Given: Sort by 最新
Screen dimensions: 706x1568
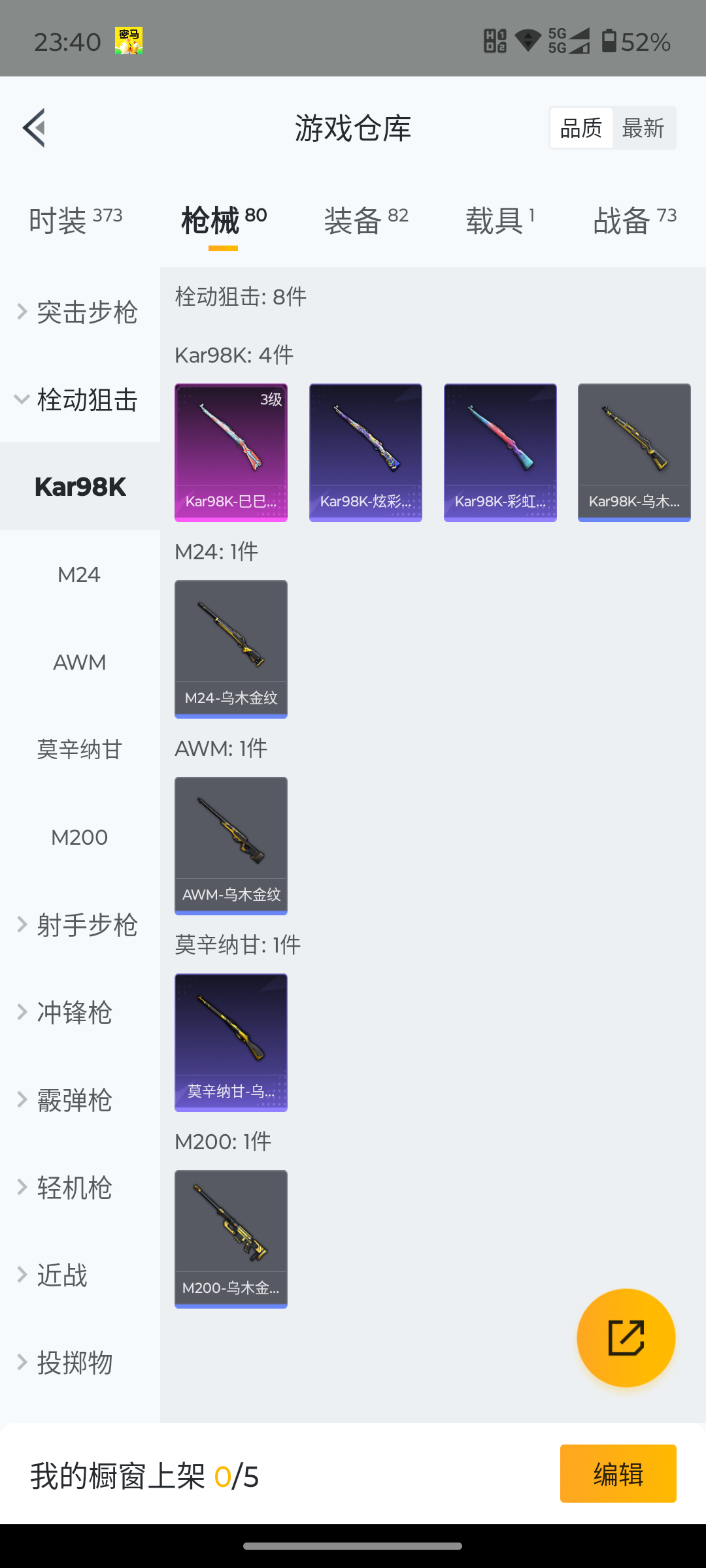Looking at the screenshot, I should (x=643, y=128).
